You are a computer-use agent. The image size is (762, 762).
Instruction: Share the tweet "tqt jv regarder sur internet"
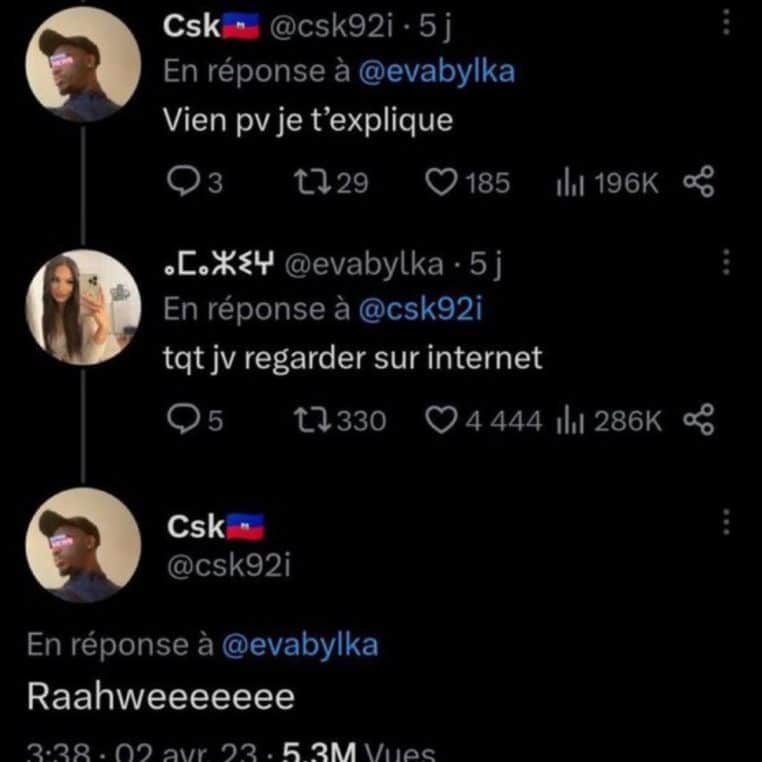(698, 421)
